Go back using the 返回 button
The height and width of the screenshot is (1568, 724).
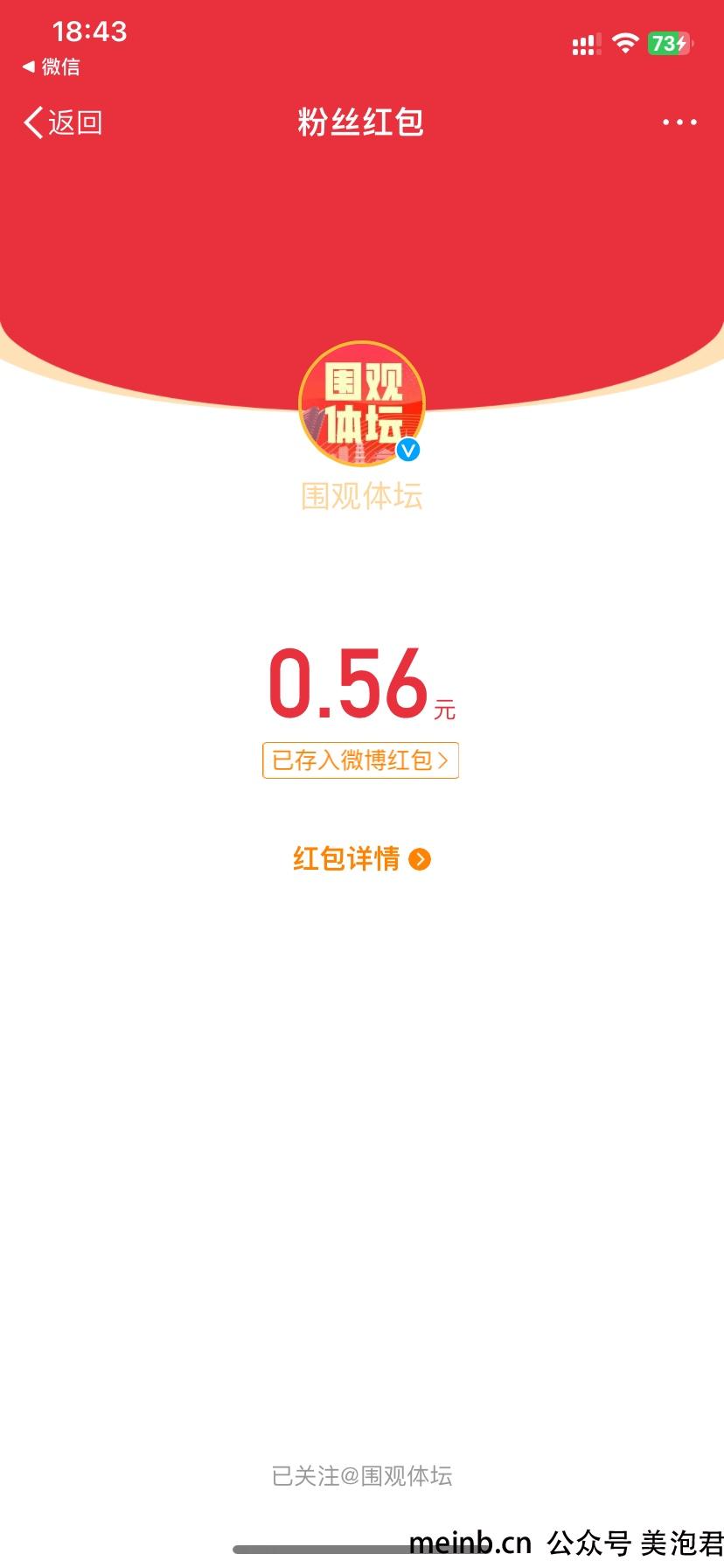[63, 122]
